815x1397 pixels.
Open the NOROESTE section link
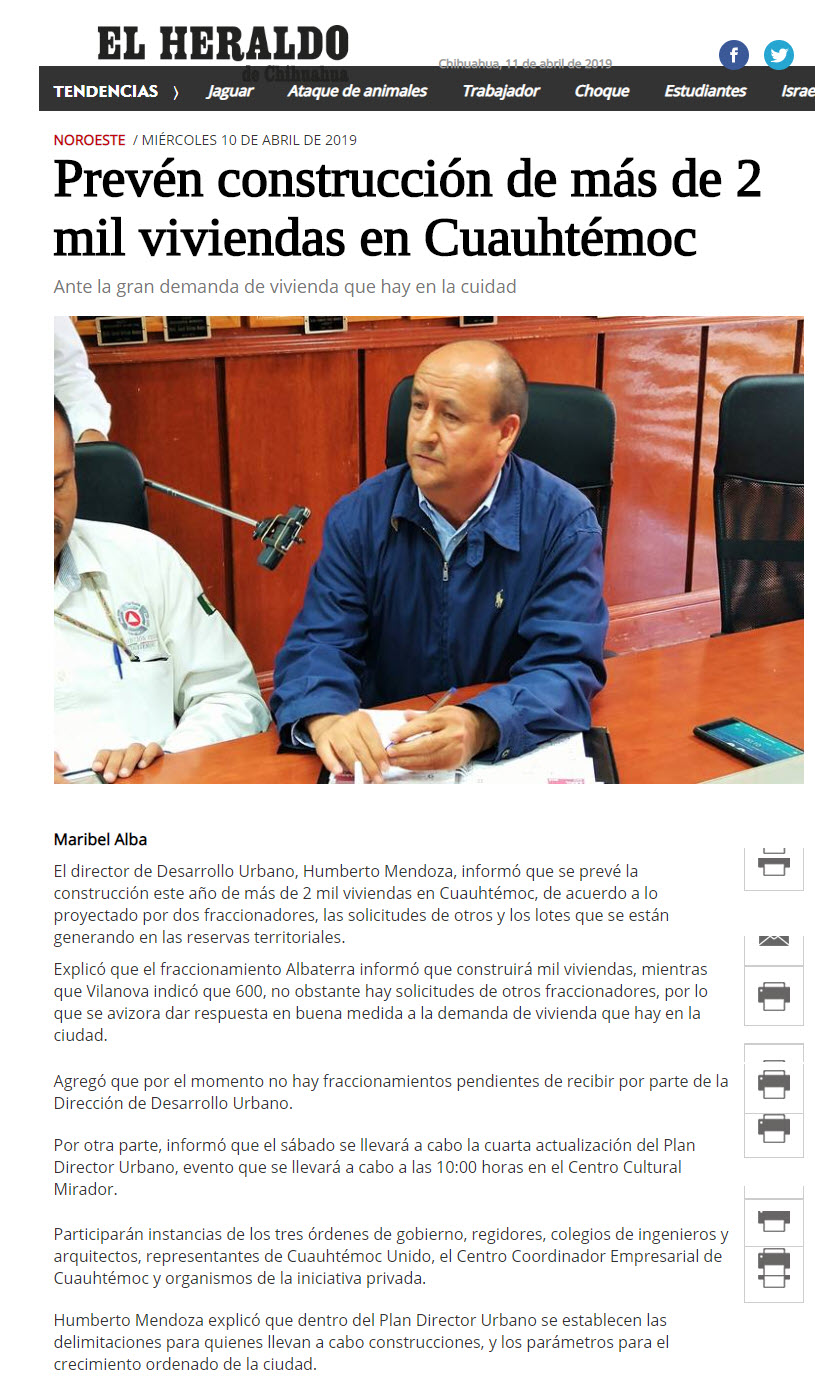pyautogui.click(x=89, y=140)
